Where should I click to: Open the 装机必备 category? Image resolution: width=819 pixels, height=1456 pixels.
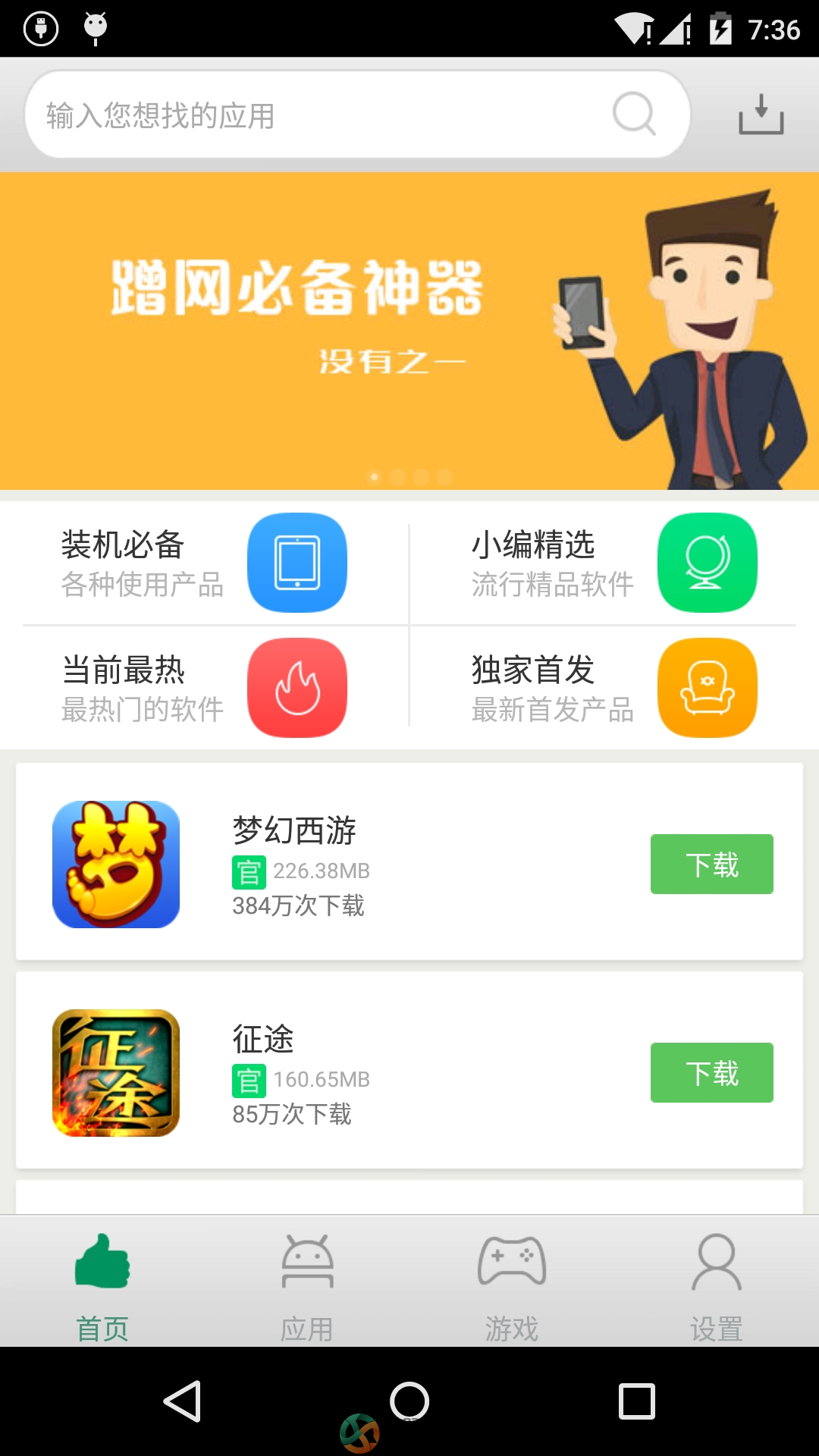click(x=205, y=563)
